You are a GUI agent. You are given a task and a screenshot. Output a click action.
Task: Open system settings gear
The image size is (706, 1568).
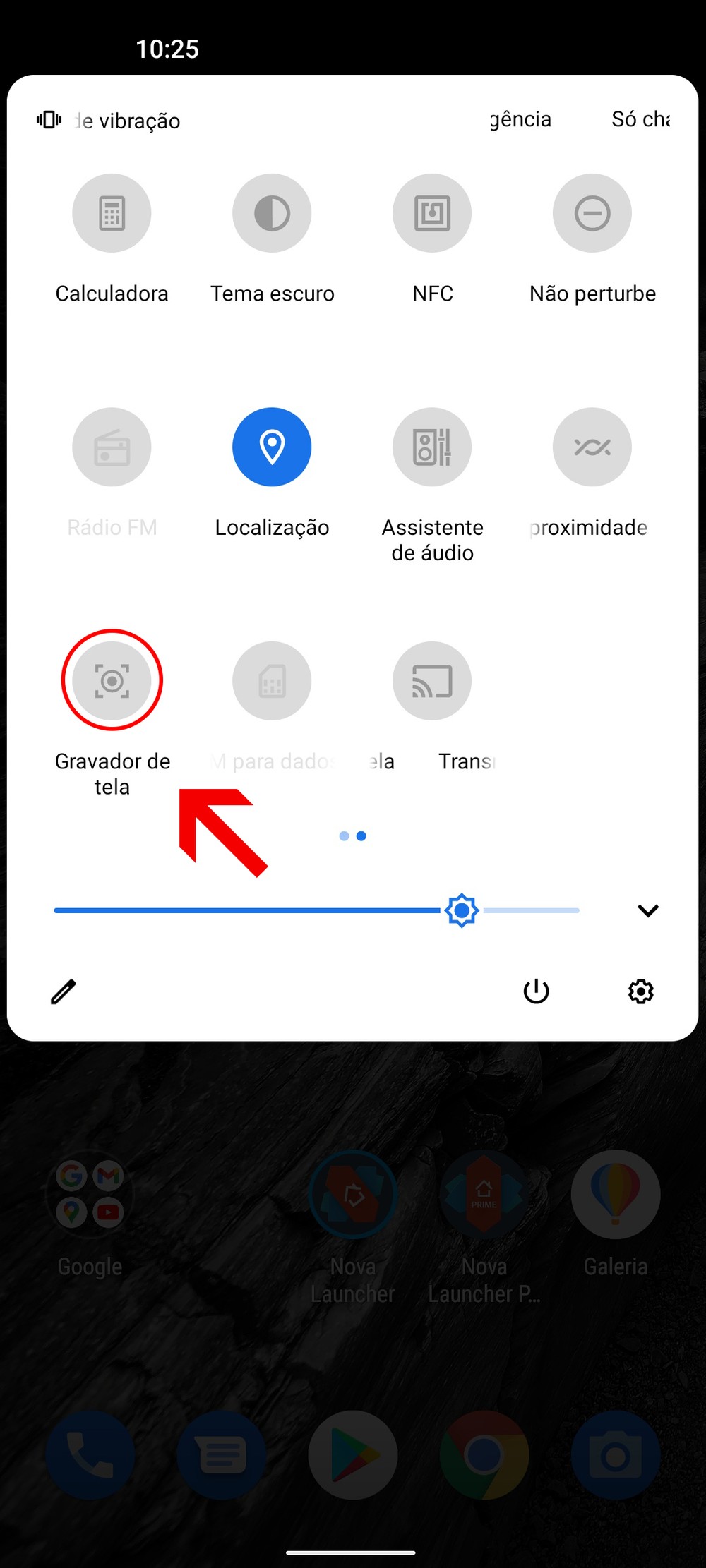(x=640, y=991)
